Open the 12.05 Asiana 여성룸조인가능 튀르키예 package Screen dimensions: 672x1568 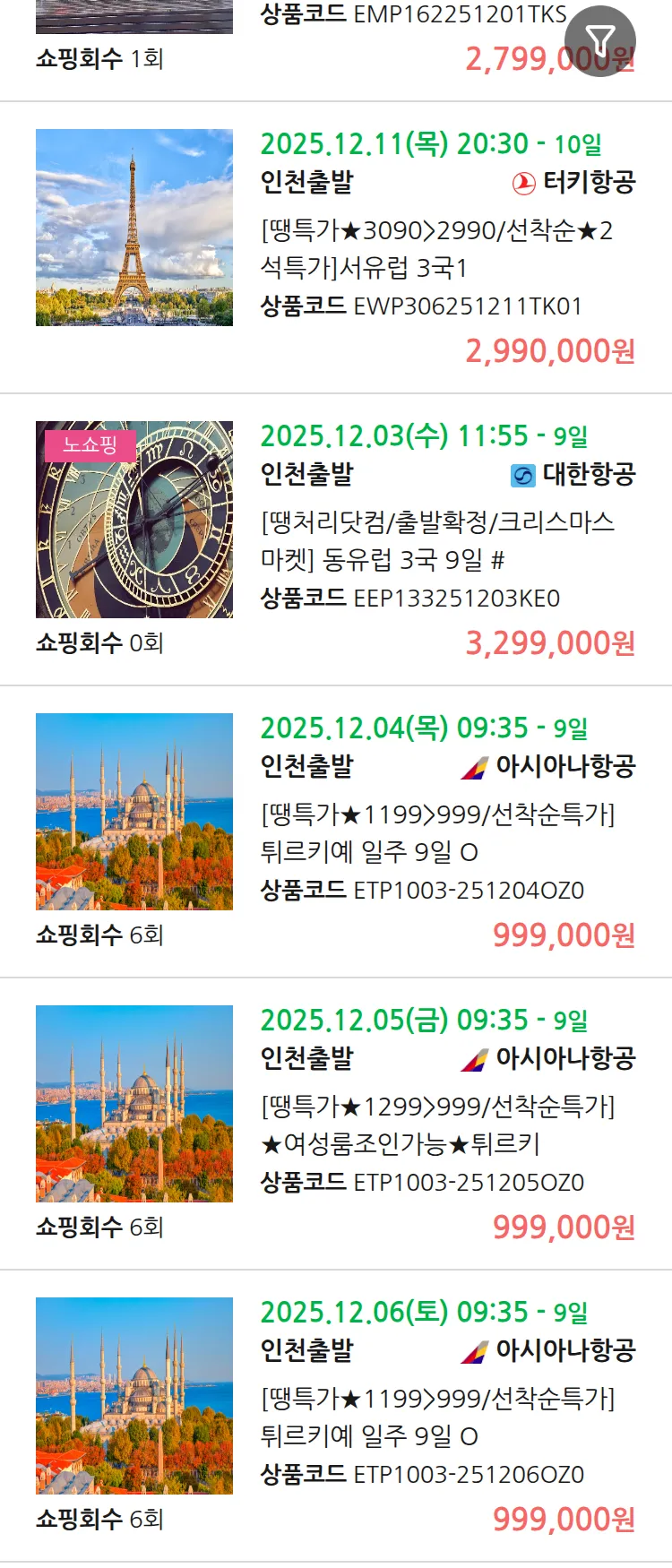coord(436,1124)
